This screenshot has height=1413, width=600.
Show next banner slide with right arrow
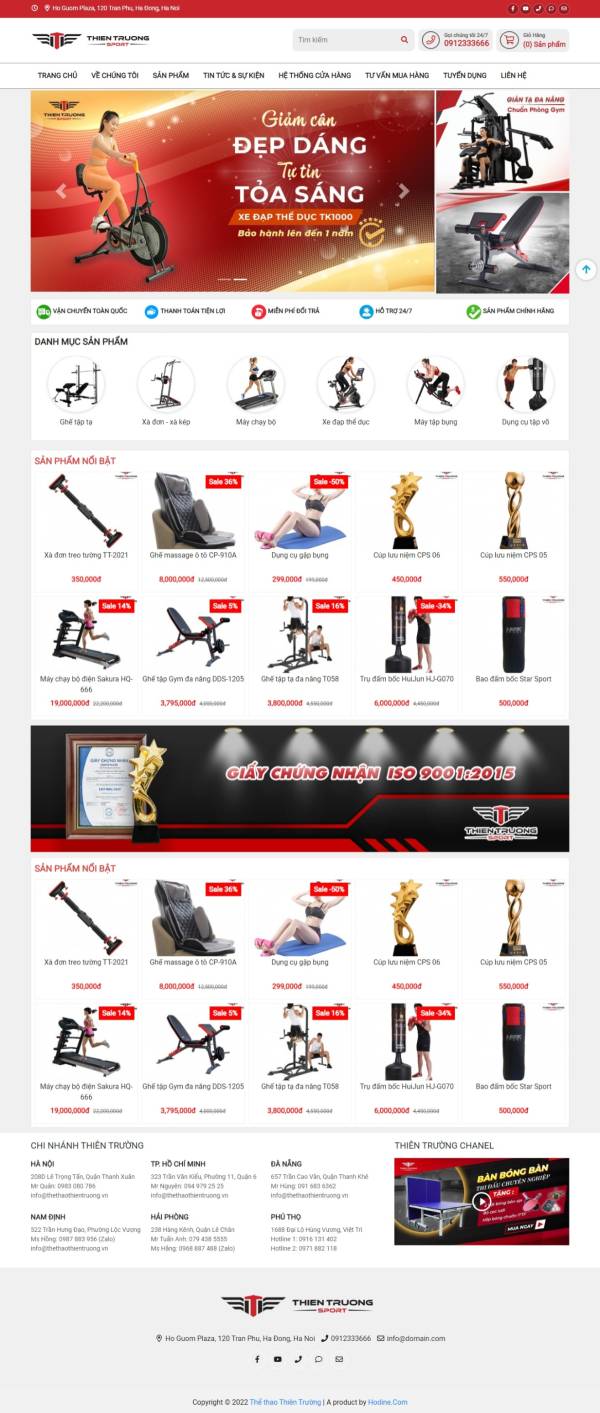click(404, 191)
